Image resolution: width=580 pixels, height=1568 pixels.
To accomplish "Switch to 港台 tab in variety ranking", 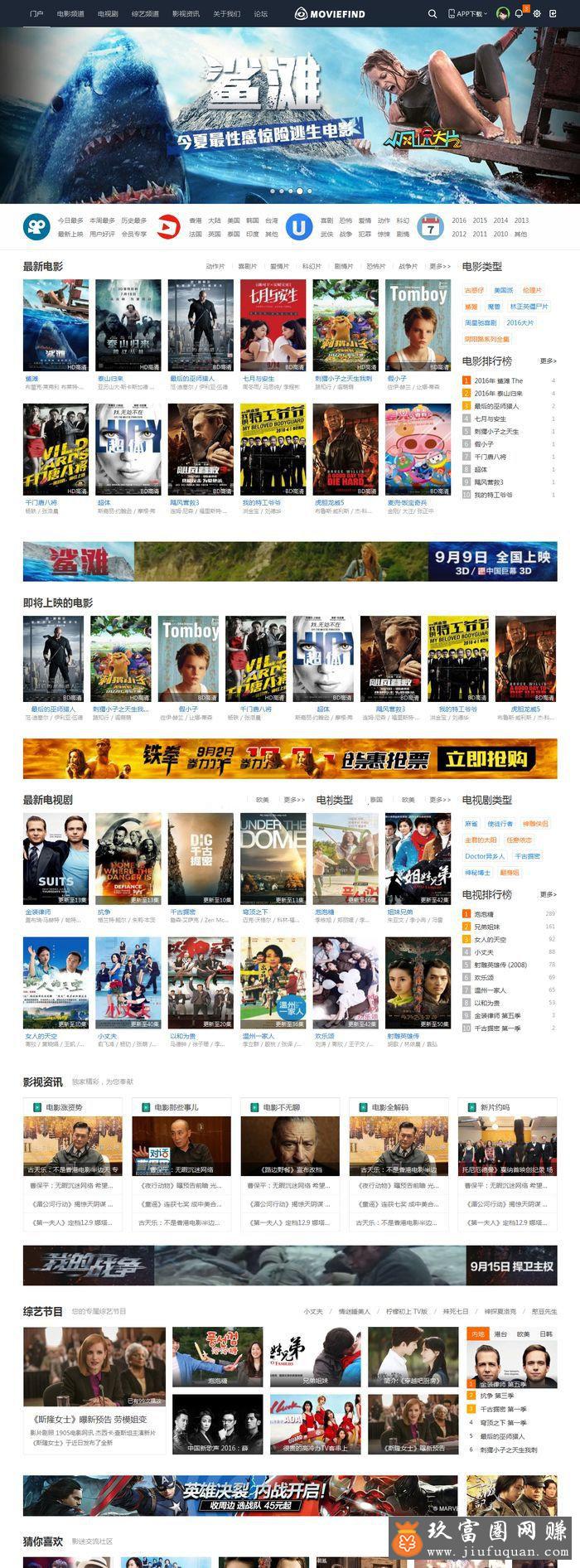I will click(x=500, y=1333).
